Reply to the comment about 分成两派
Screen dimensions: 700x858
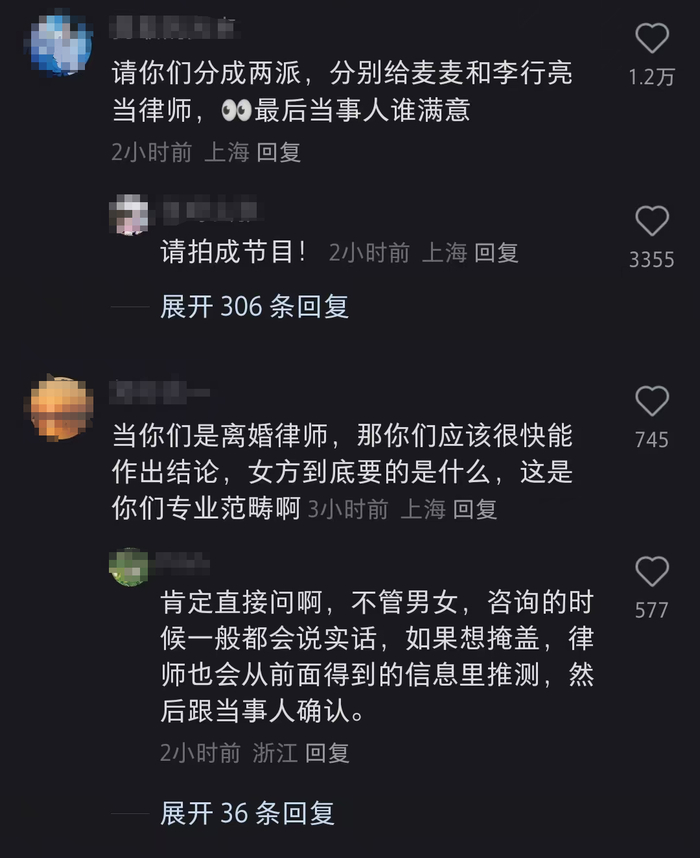pyautogui.click(x=278, y=152)
